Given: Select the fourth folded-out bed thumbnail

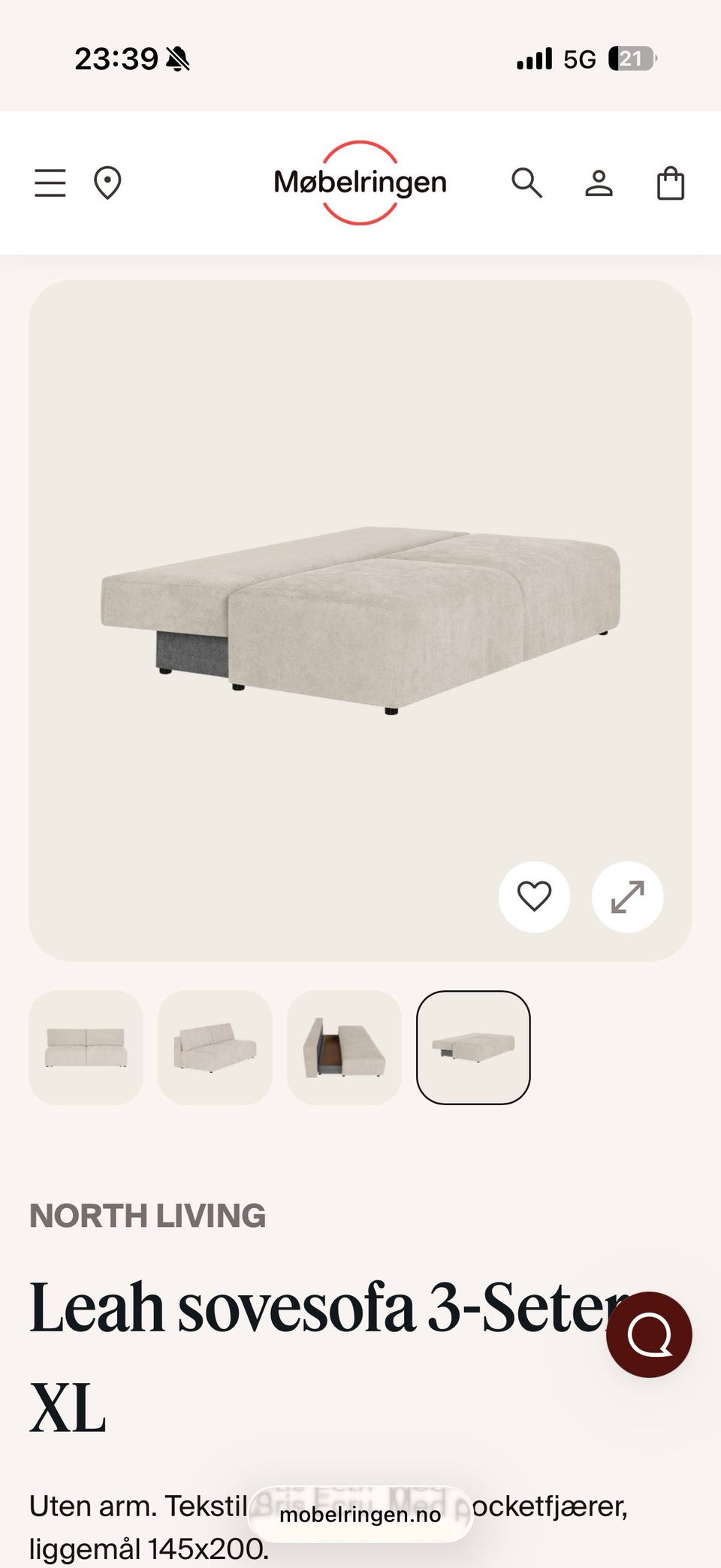Looking at the screenshot, I should click(473, 1047).
